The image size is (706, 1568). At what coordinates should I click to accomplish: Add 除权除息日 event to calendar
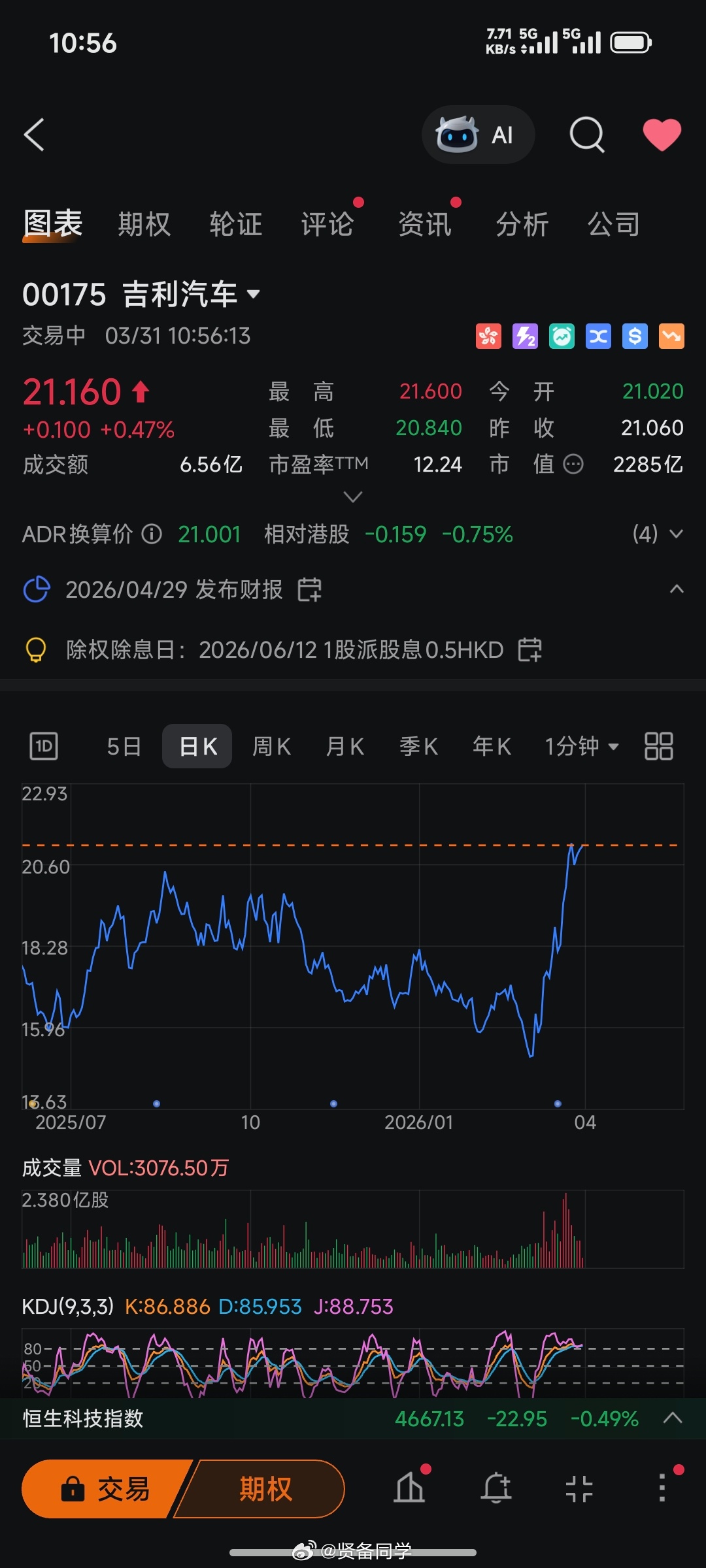pyautogui.click(x=531, y=649)
